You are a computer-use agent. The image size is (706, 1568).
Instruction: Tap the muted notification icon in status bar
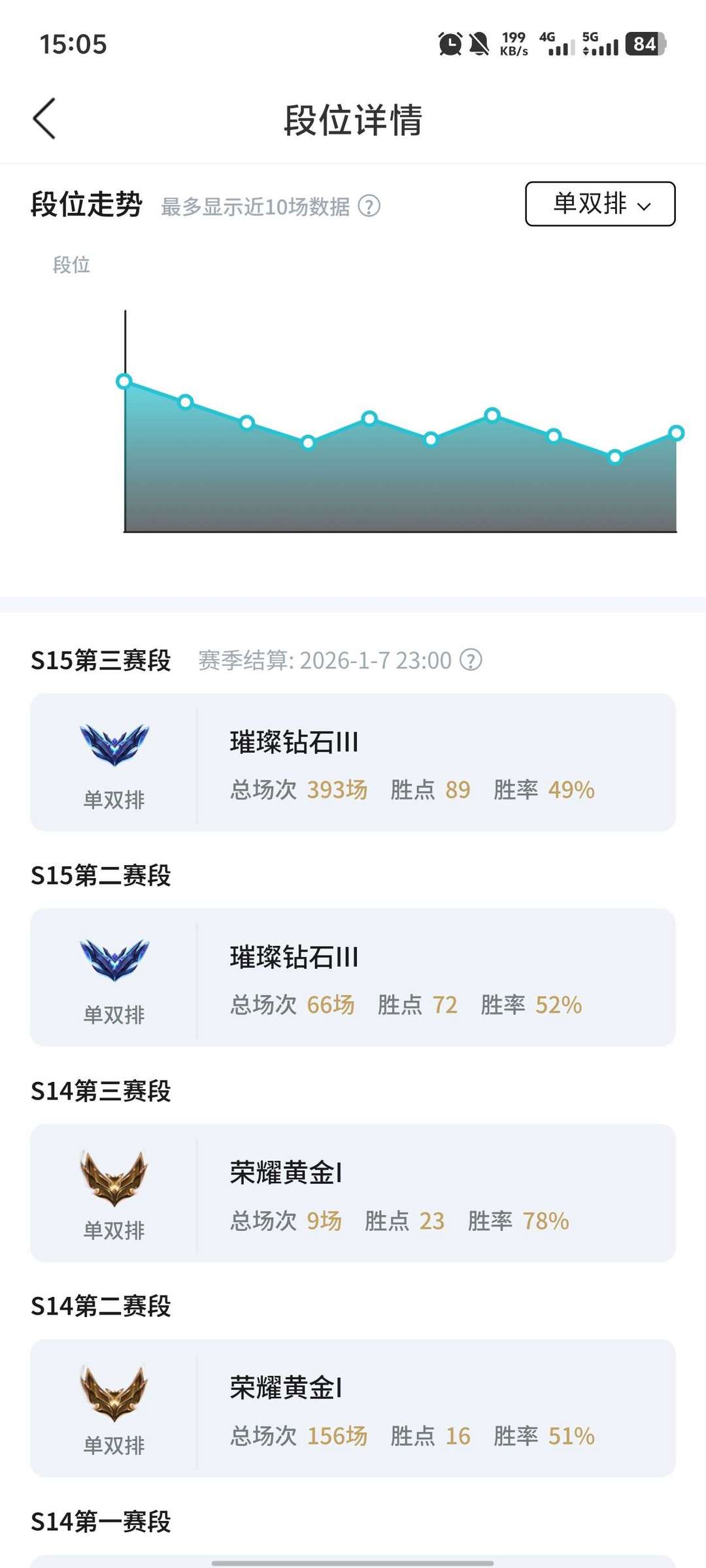coord(479,44)
